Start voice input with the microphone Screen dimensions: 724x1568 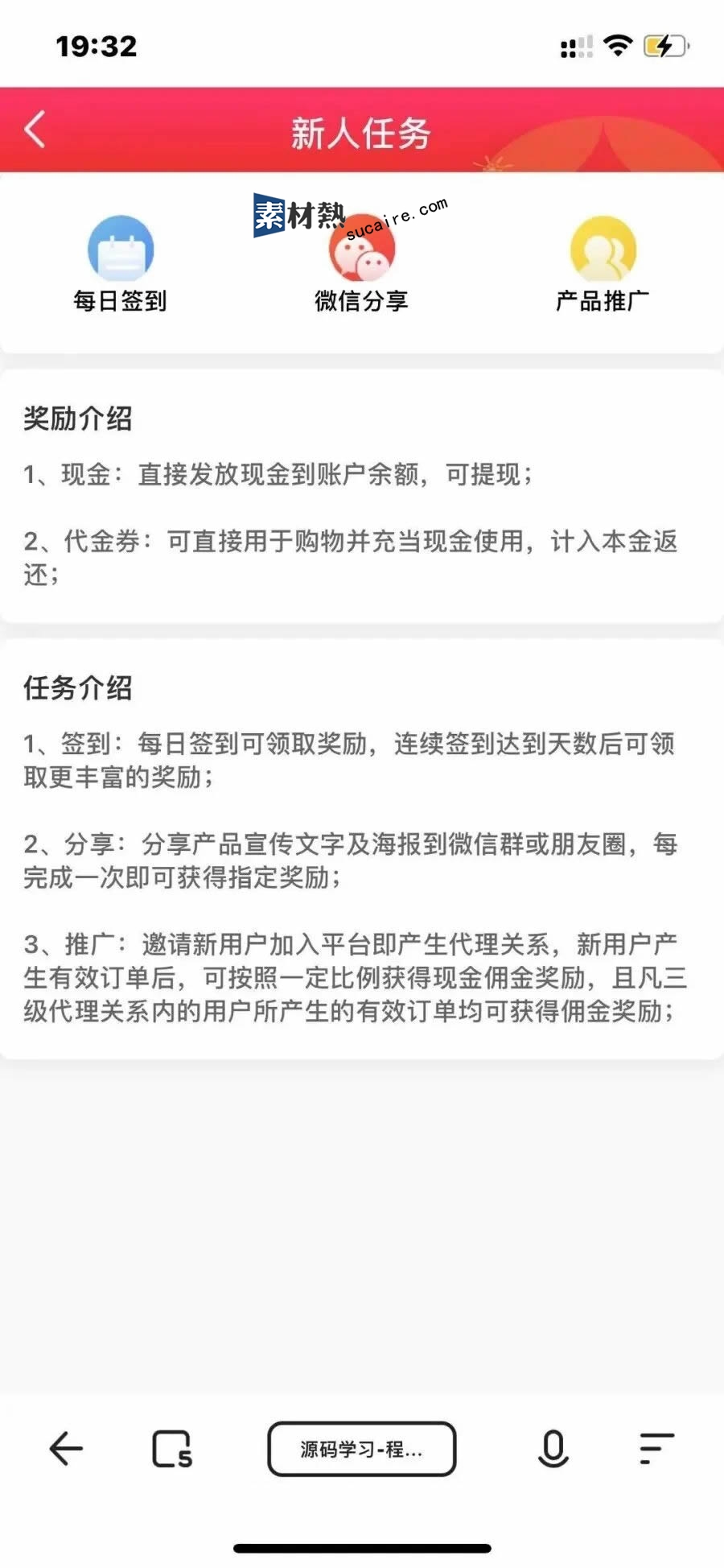pyautogui.click(x=553, y=1449)
